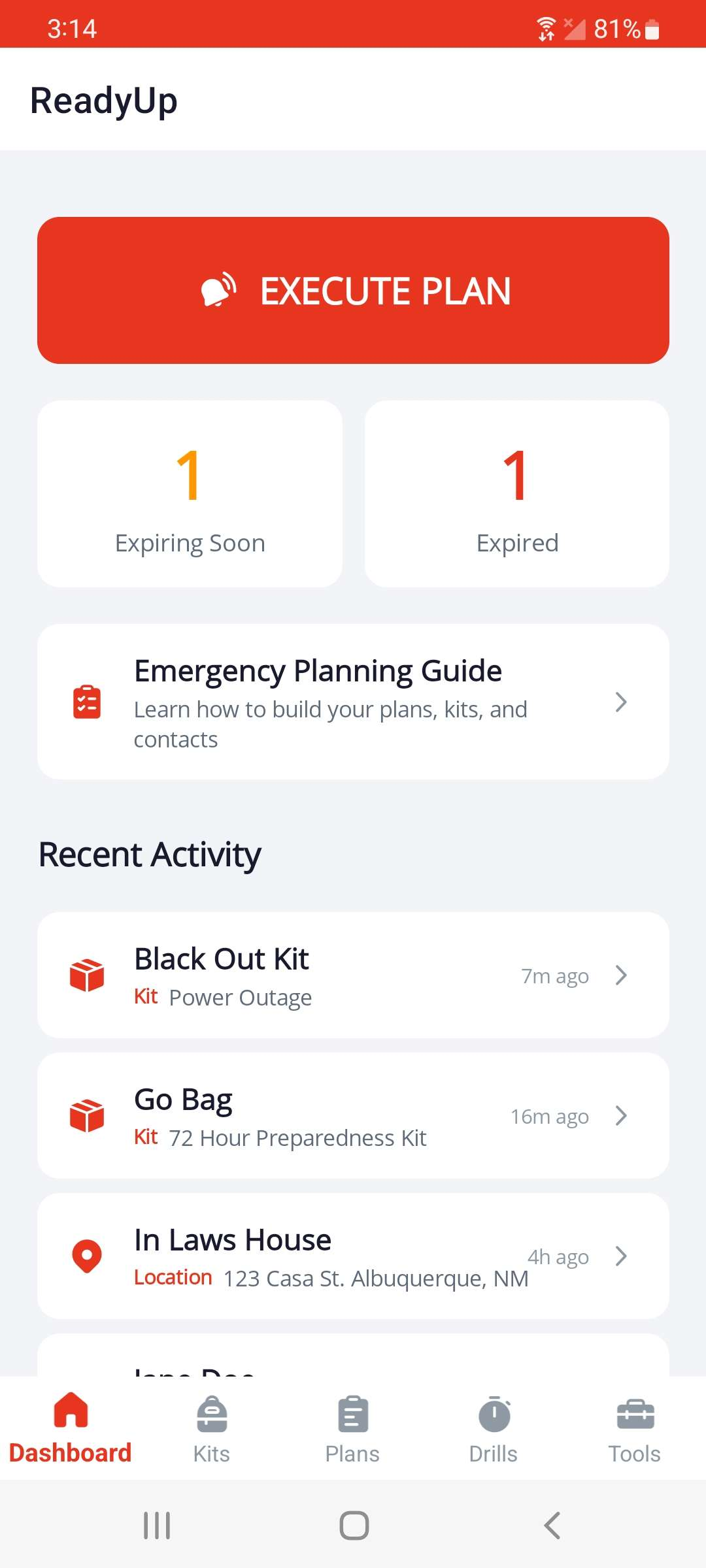Tap the Go Bag activity entry

353,1115
